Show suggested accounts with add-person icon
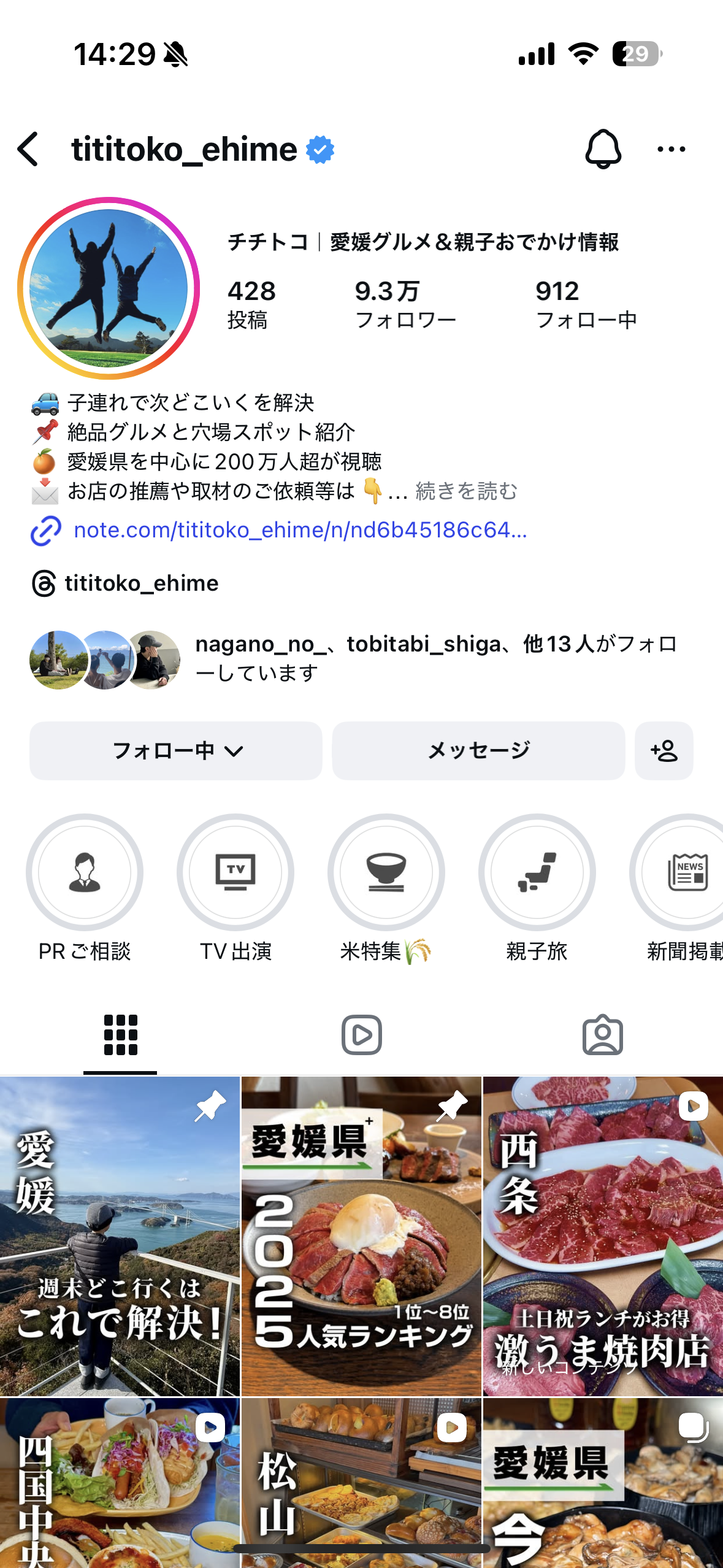The image size is (723, 1568). click(x=664, y=751)
